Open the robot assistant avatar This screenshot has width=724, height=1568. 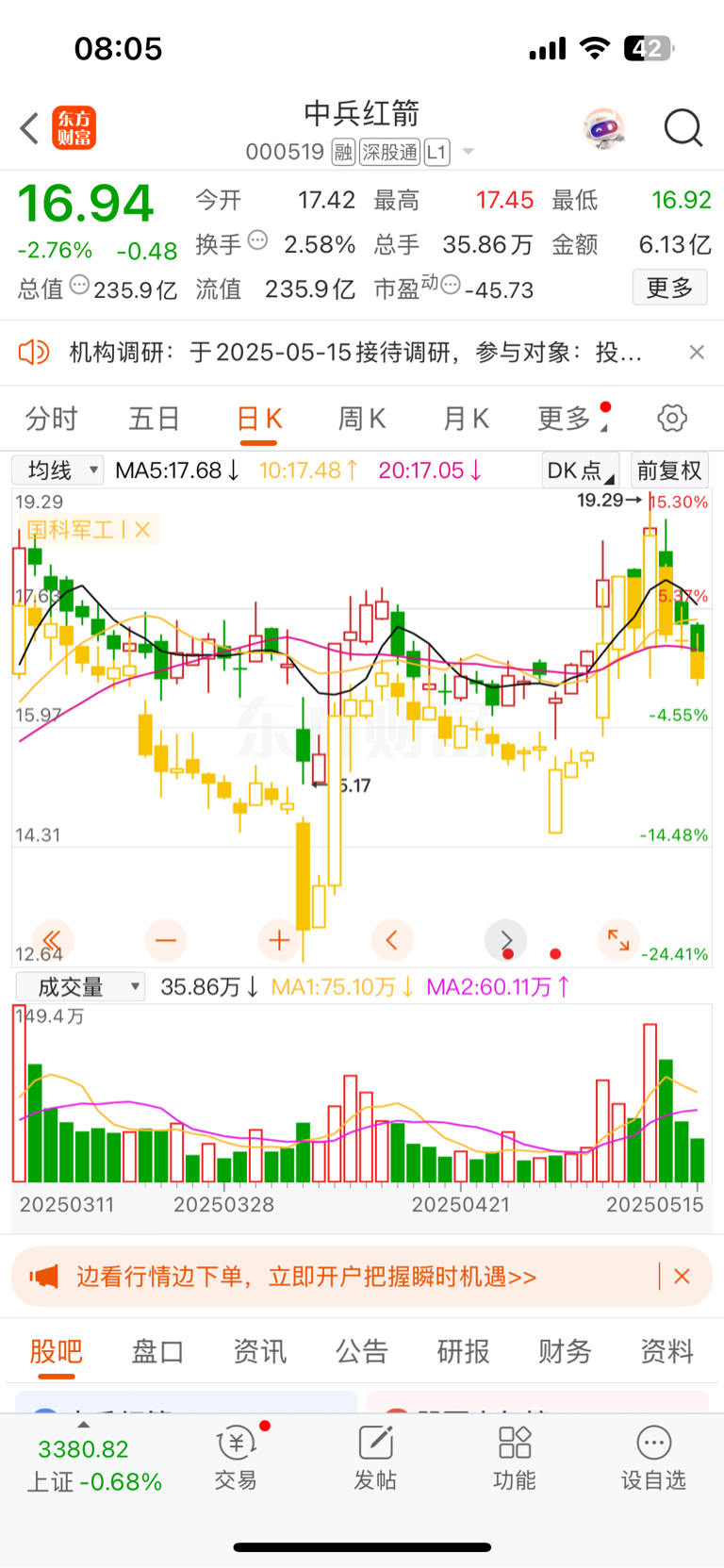[603, 128]
